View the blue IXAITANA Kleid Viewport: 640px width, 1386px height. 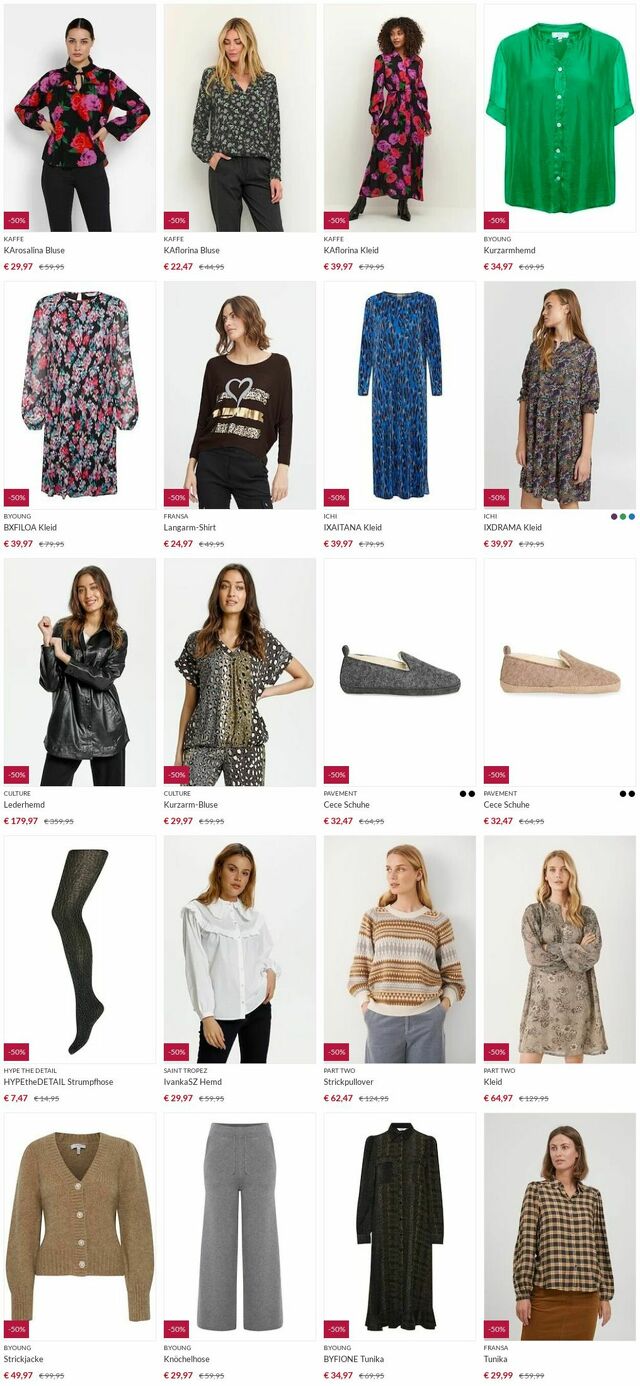(x=400, y=395)
